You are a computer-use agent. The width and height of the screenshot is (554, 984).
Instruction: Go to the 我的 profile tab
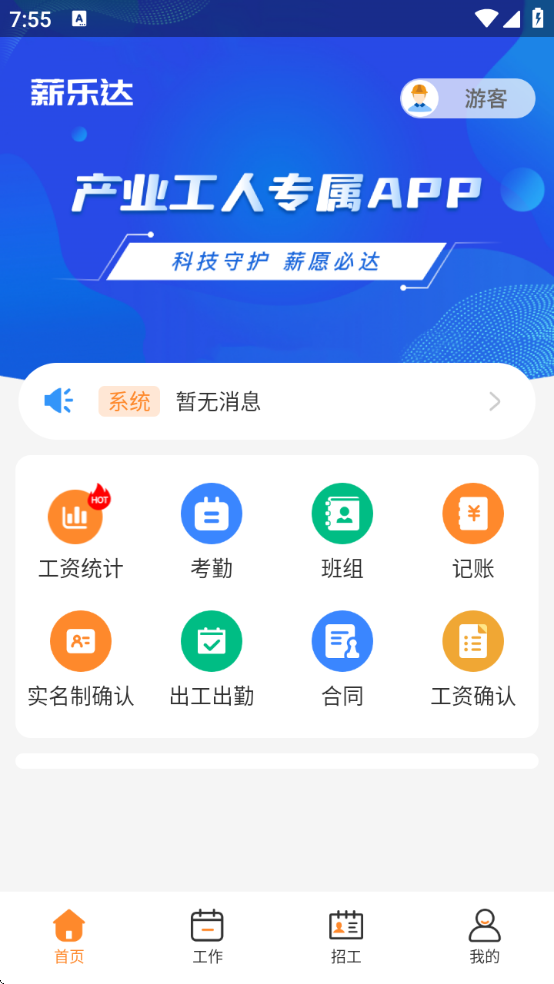point(485,937)
